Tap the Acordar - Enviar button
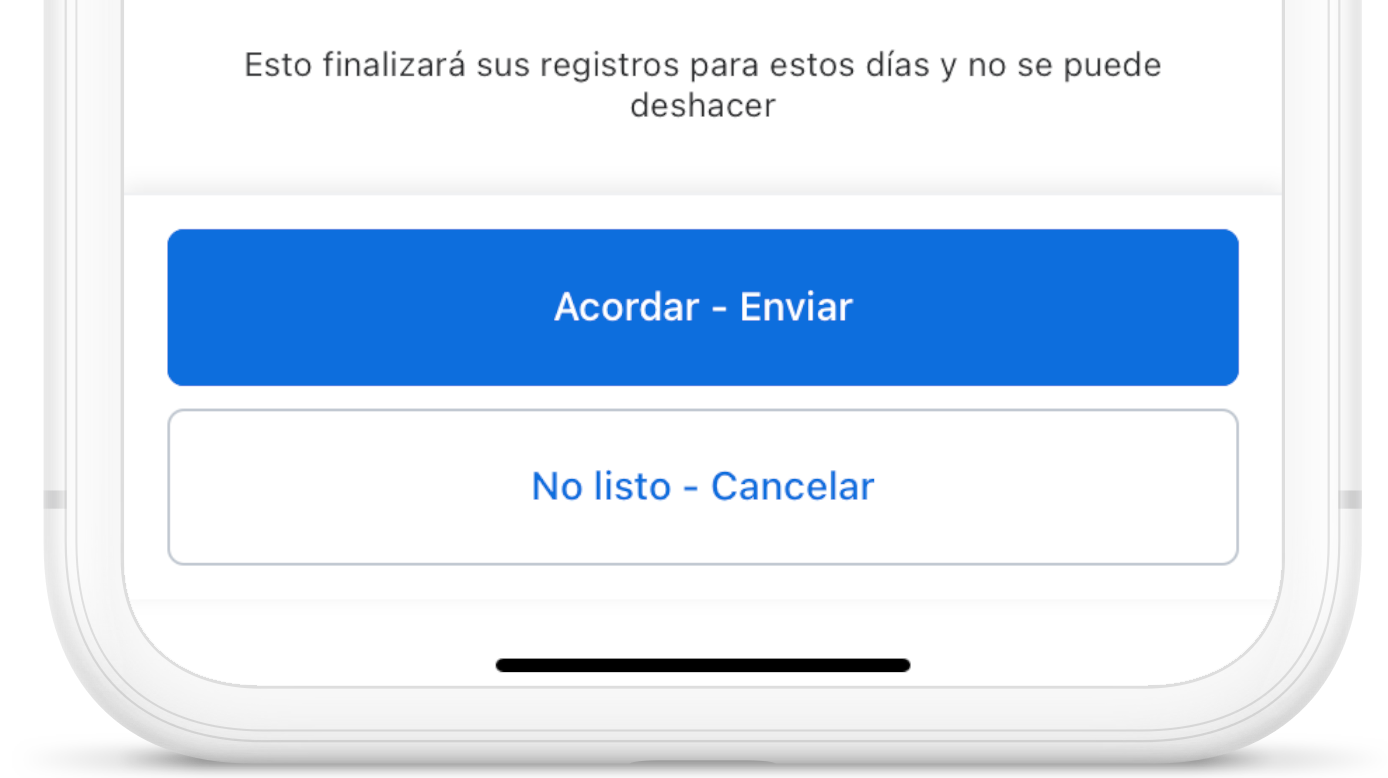 (x=702, y=307)
